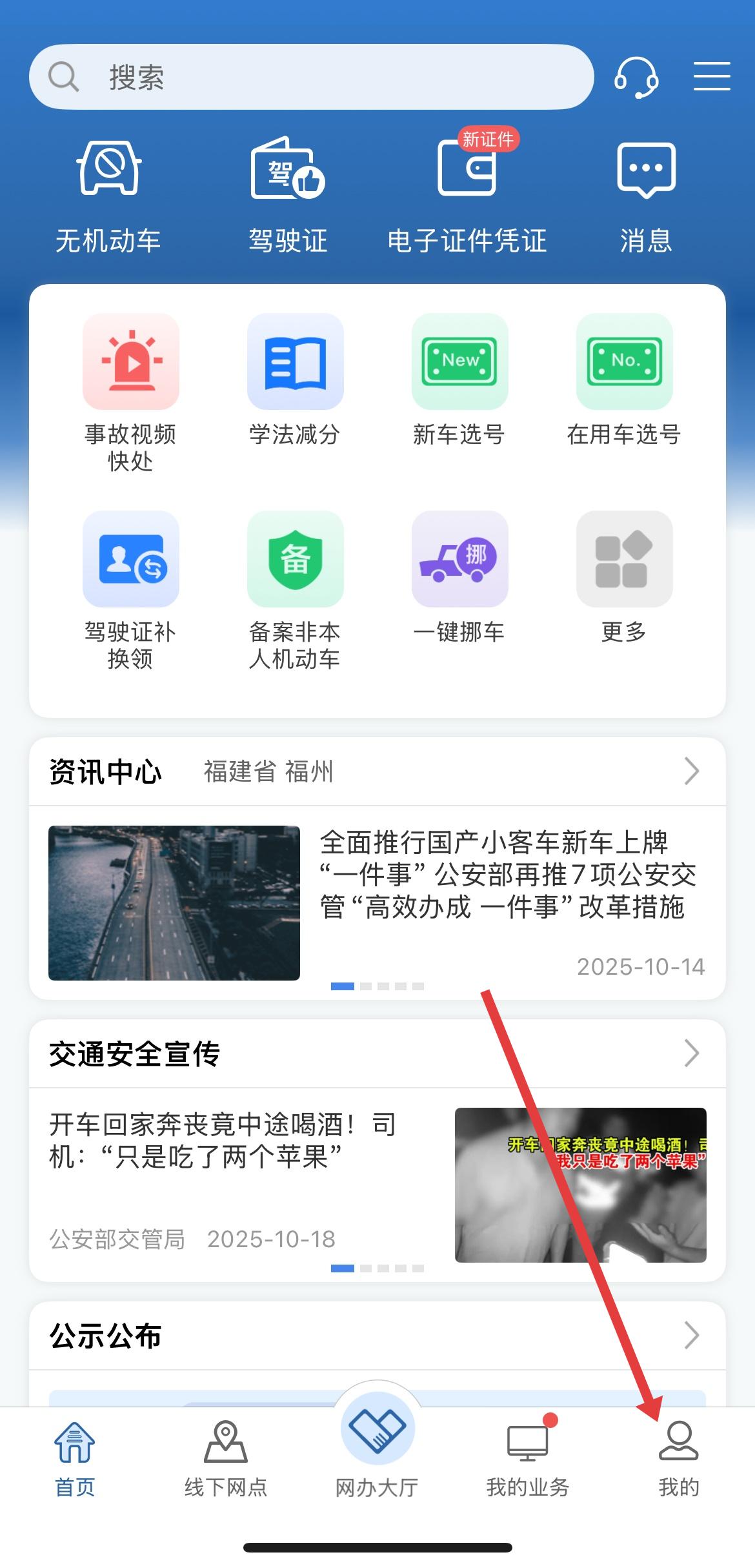
Task: Open 驾驶证 driver license section
Action: pyautogui.click(x=288, y=194)
